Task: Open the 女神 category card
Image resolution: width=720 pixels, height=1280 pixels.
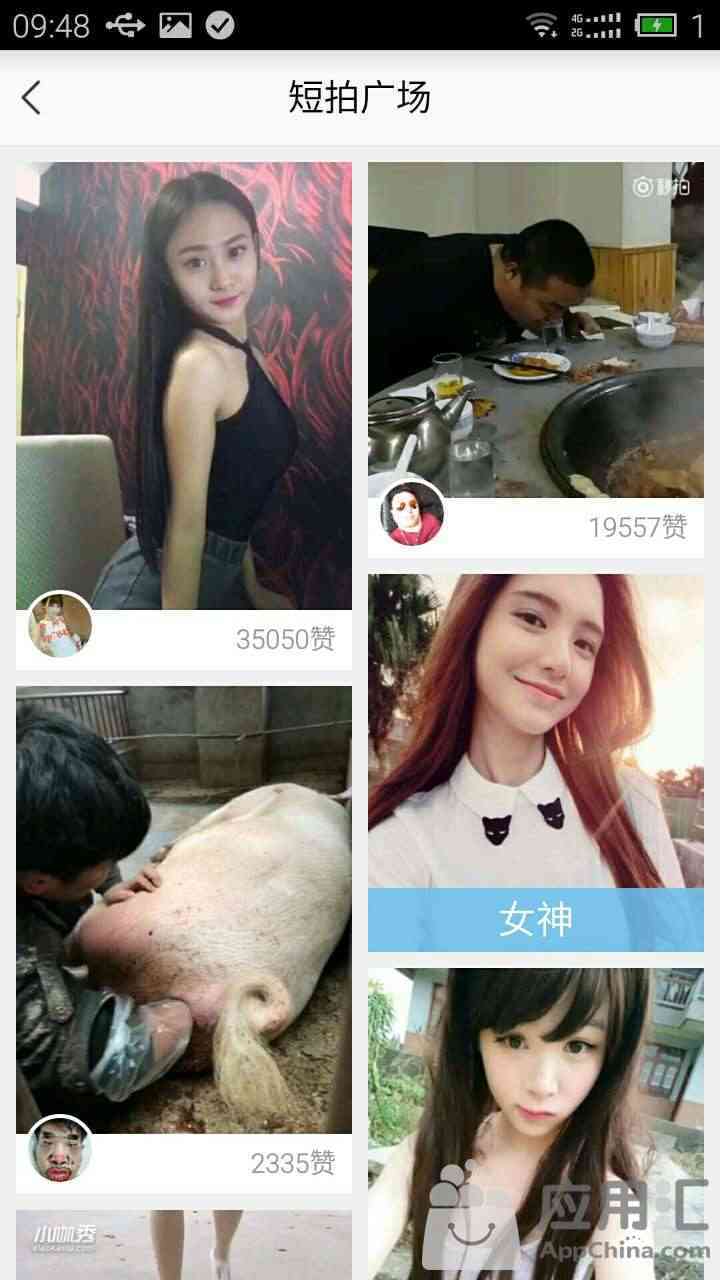Action: pos(536,762)
